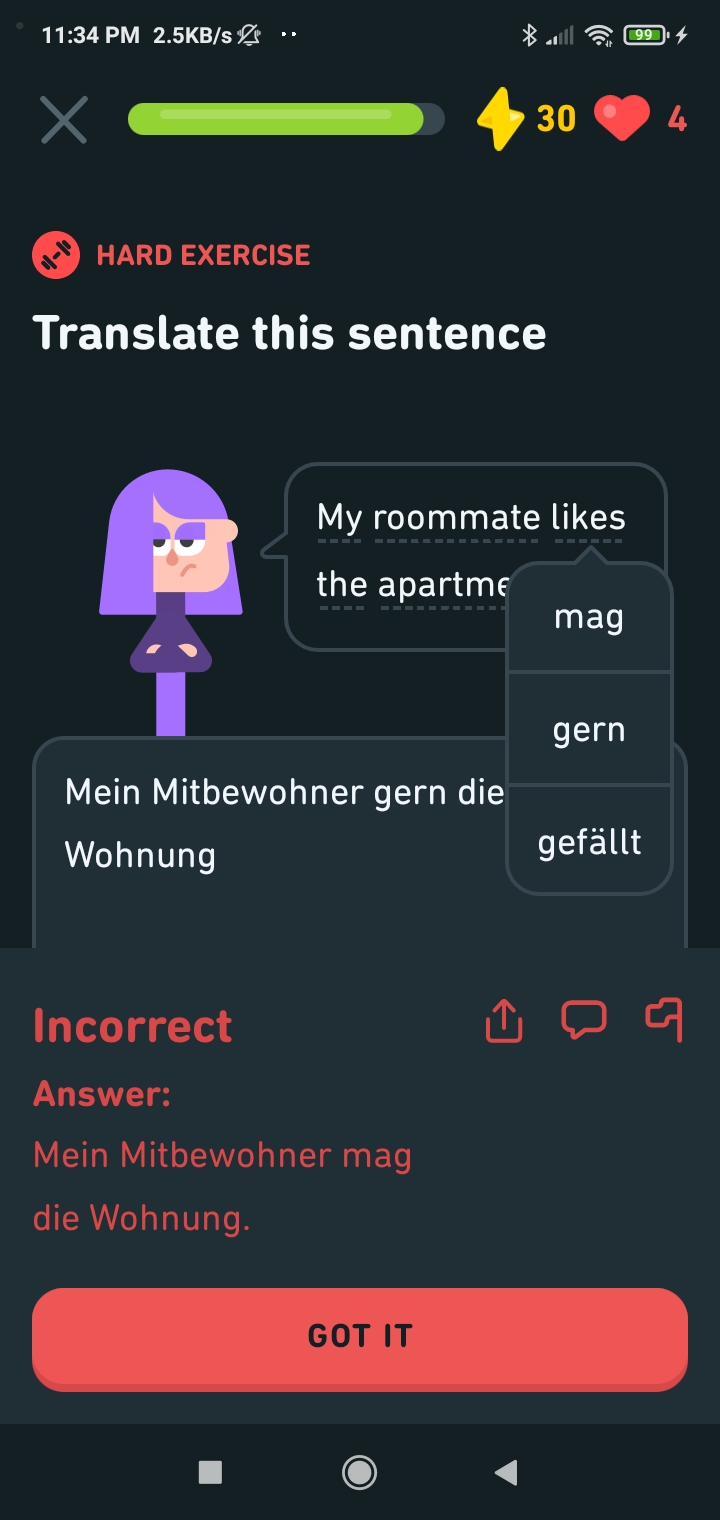The width and height of the screenshot is (720, 1520).
Task: Select 'gern' from the hint popup
Action: (x=589, y=729)
